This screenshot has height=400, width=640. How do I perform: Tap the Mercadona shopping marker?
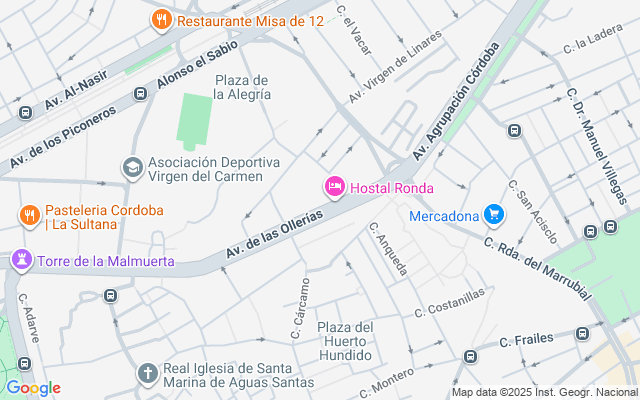click(x=493, y=214)
